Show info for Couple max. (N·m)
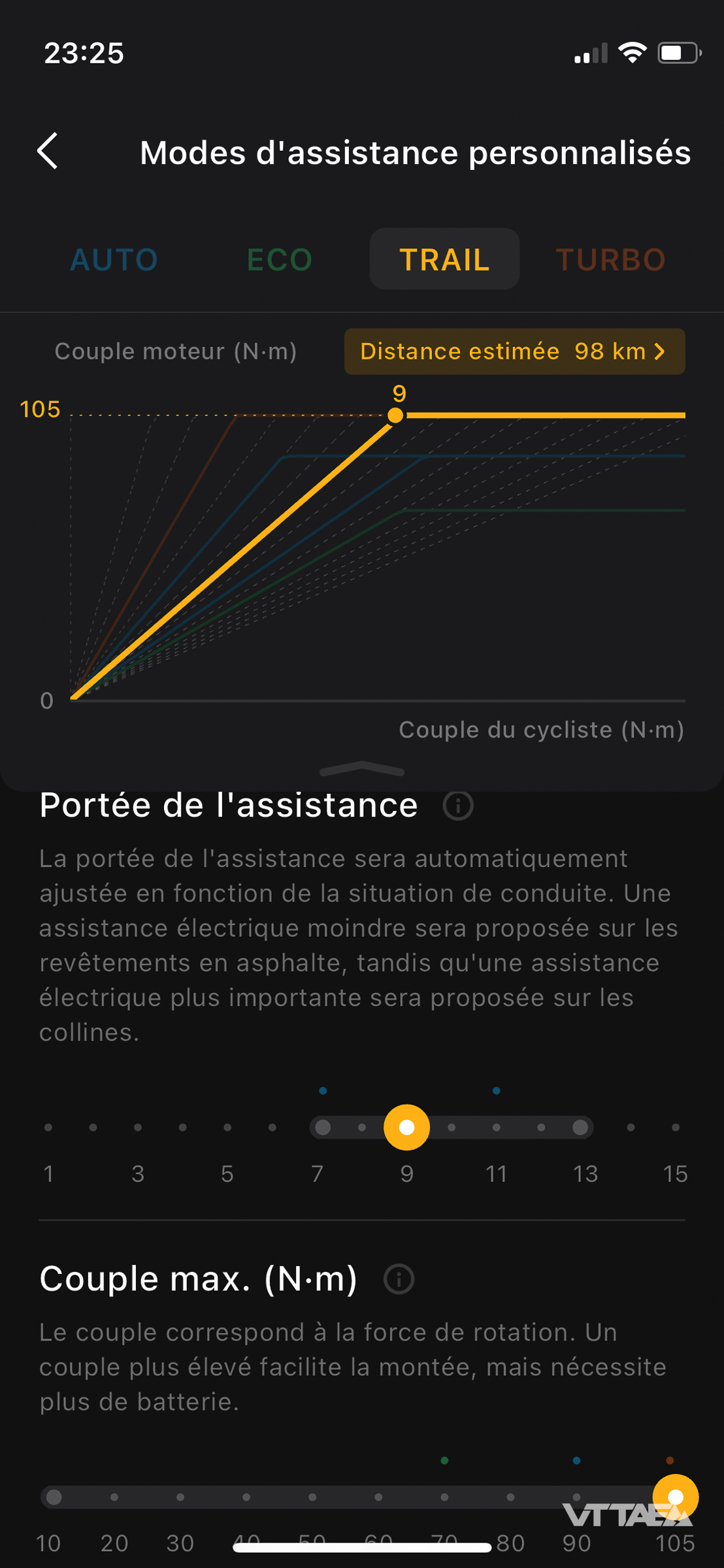Image resolution: width=724 pixels, height=1568 pixels. click(399, 1279)
